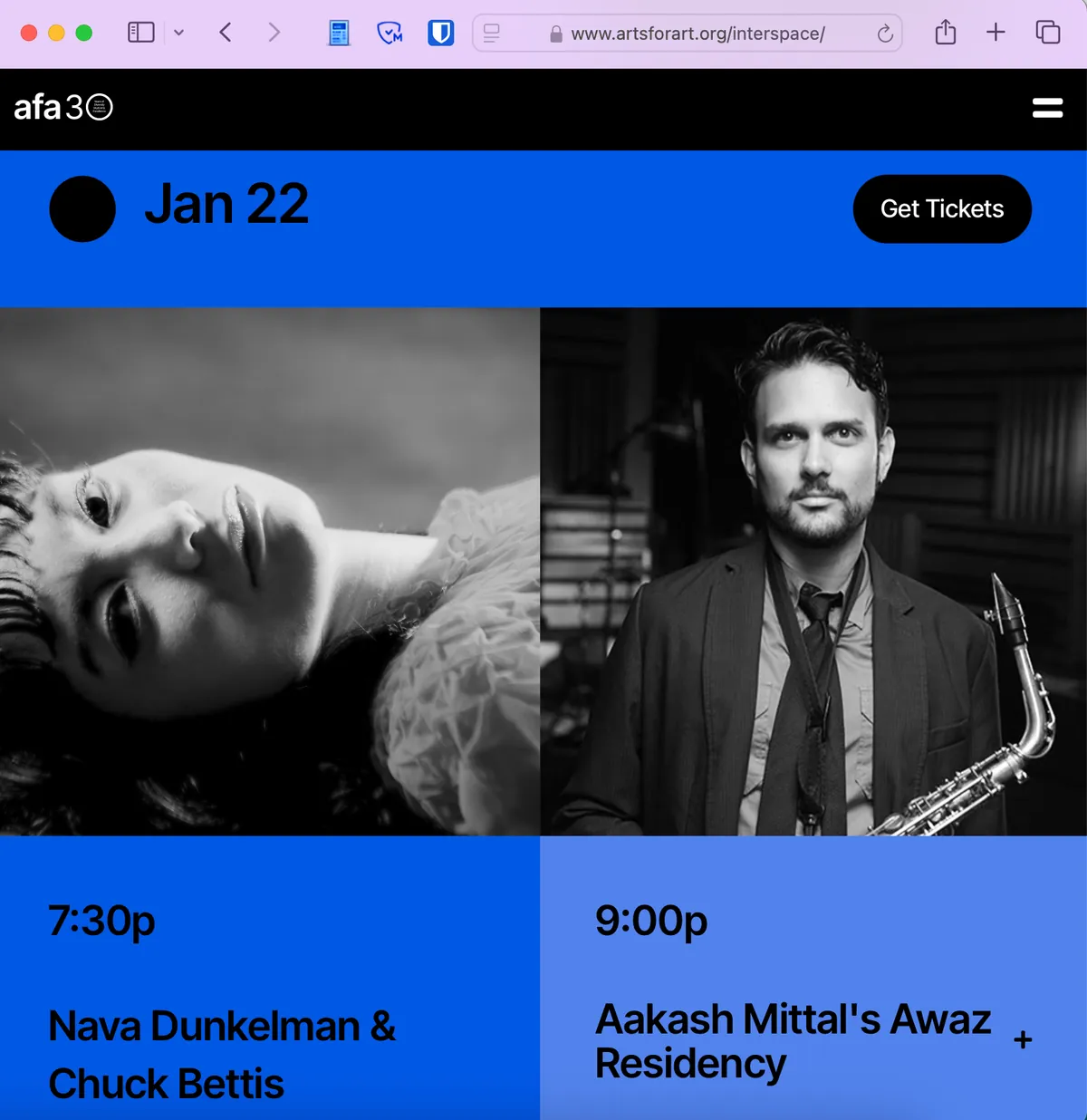Viewport: 1087px width, 1120px height.
Task: Minimize the browser window
Action: point(56,33)
